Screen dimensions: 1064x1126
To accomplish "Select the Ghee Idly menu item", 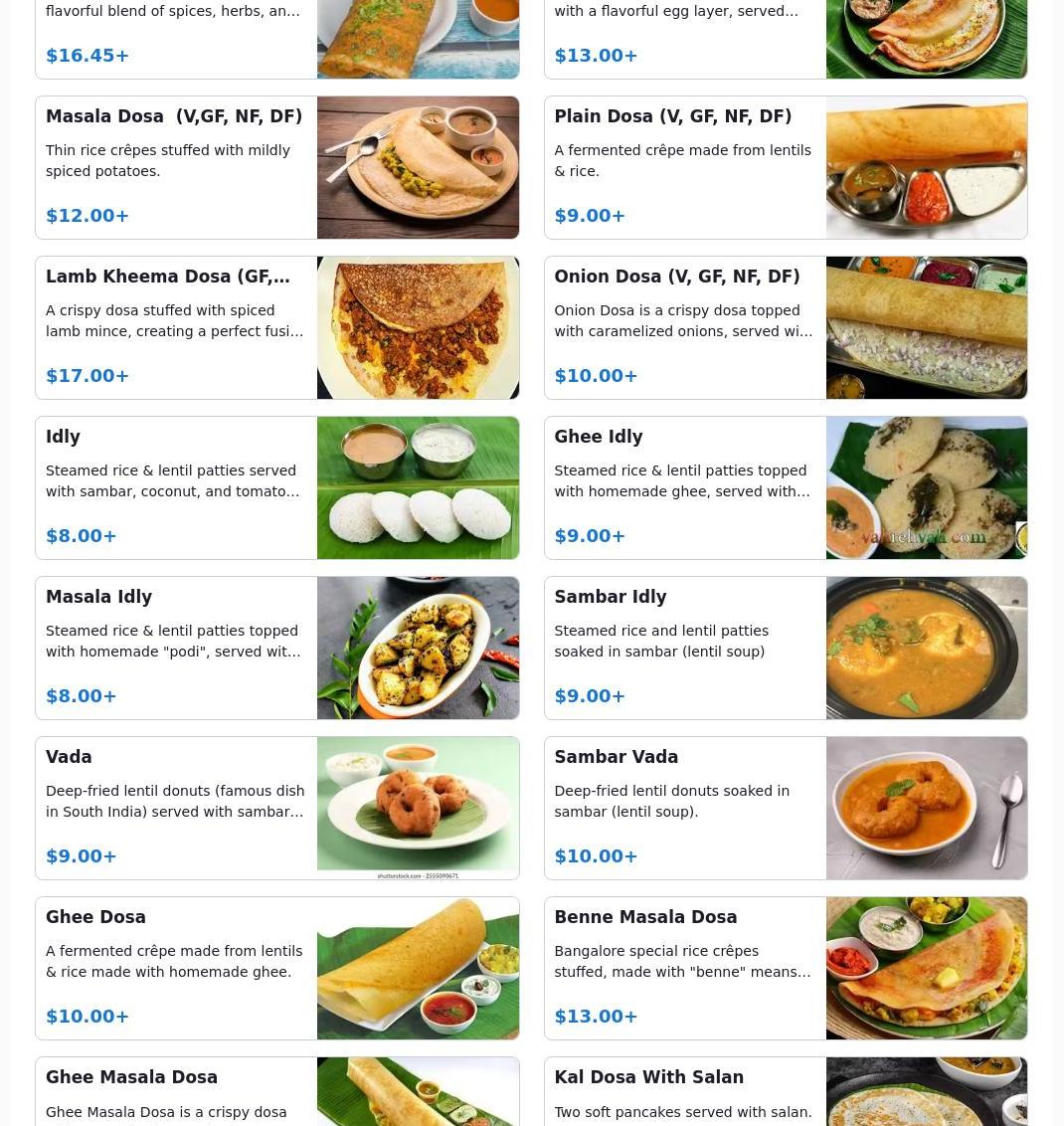I will coord(785,487).
